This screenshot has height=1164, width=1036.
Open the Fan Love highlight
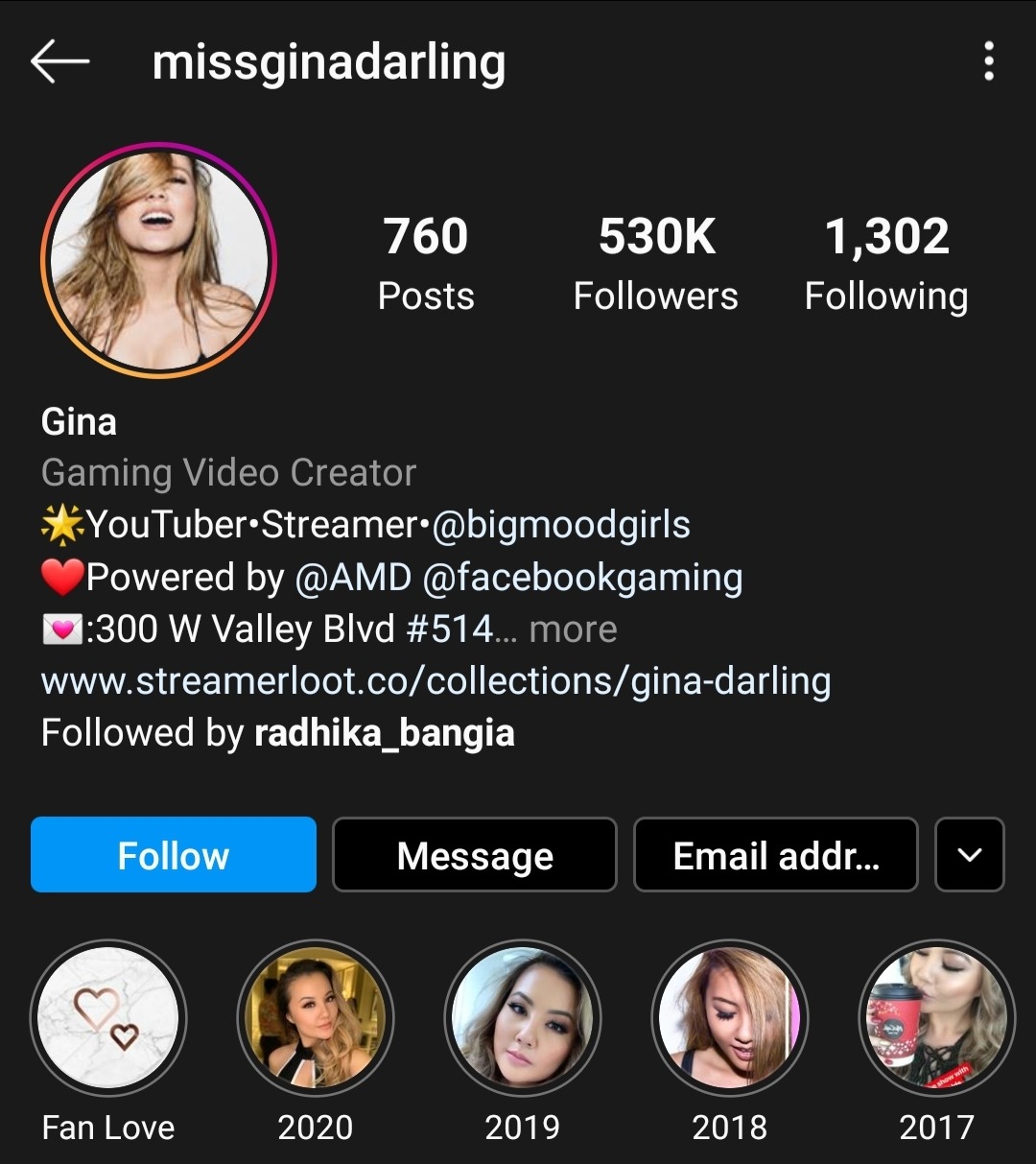[x=108, y=1018]
